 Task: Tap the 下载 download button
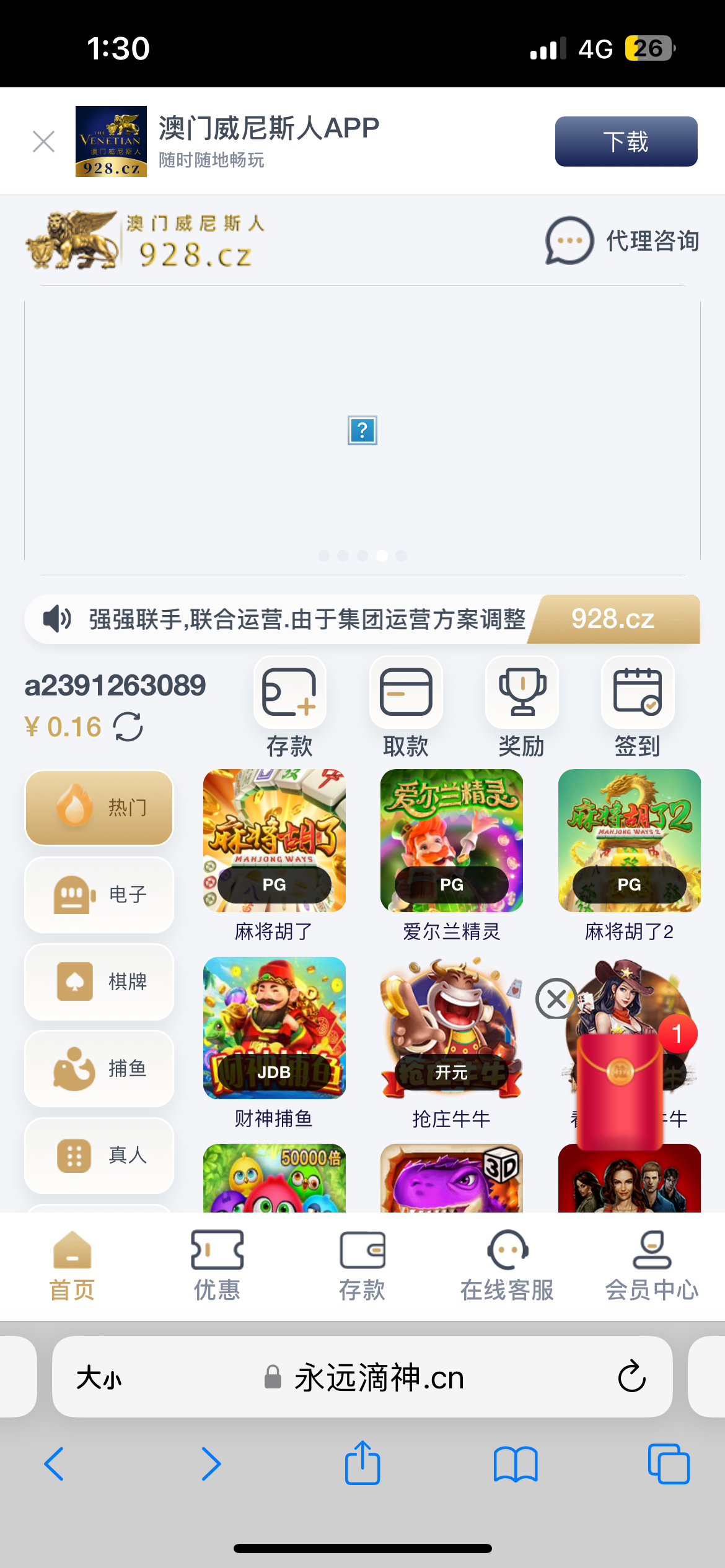point(626,141)
